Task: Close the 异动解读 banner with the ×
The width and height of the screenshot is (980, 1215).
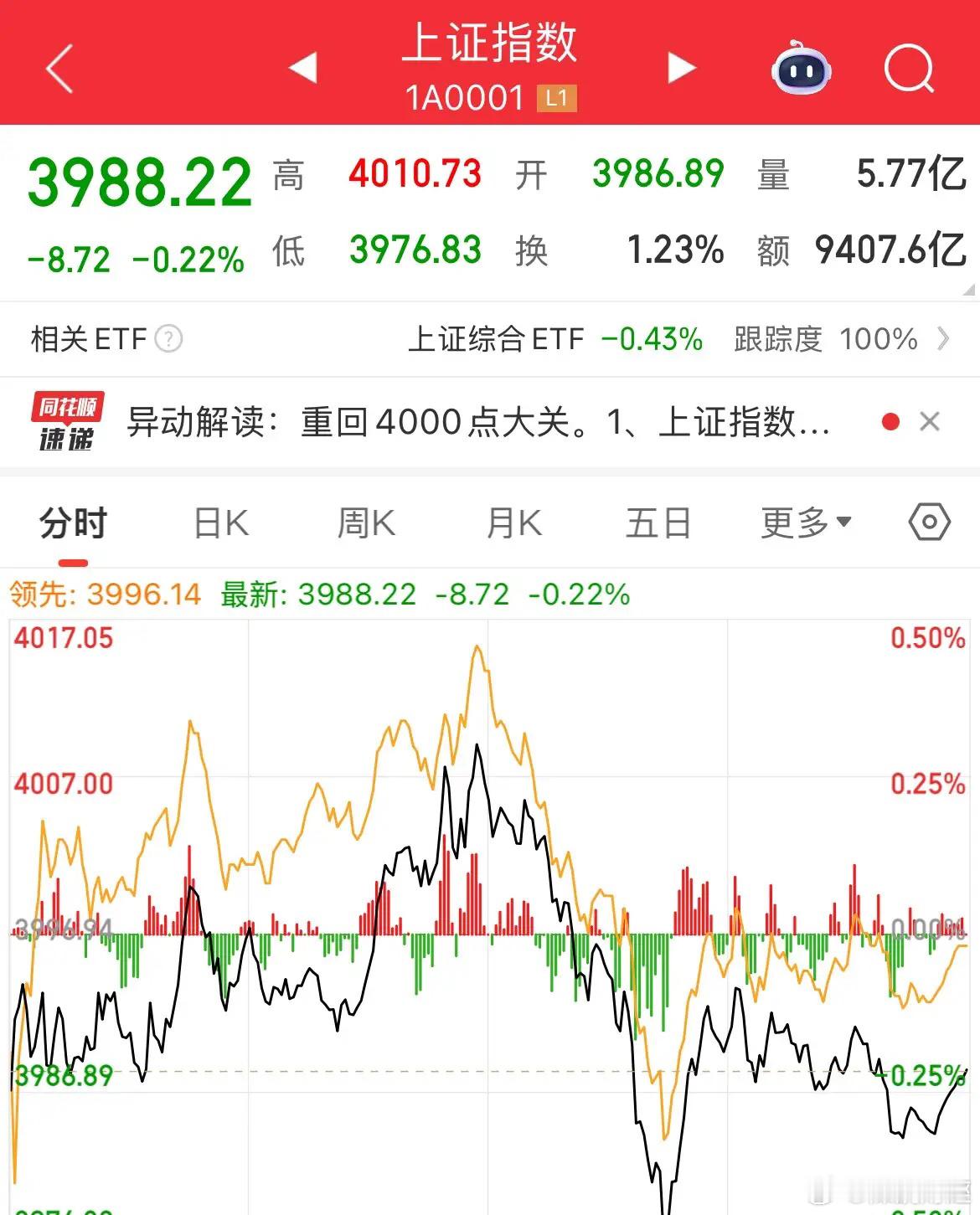Action: tap(931, 421)
